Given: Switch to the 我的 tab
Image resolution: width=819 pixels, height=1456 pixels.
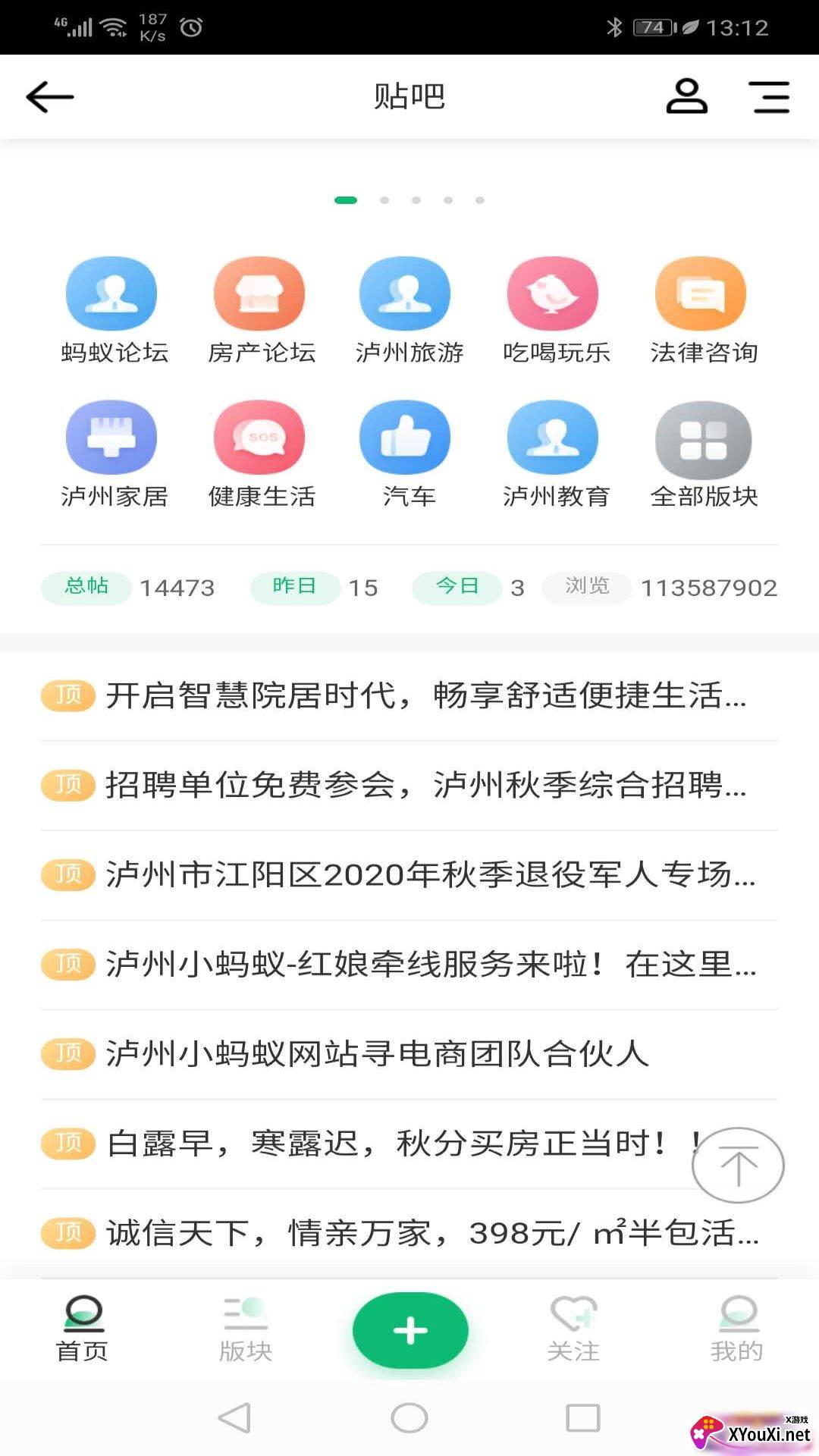Looking at the screenshot, I should pyautogui.click(x=736, y=1330).
